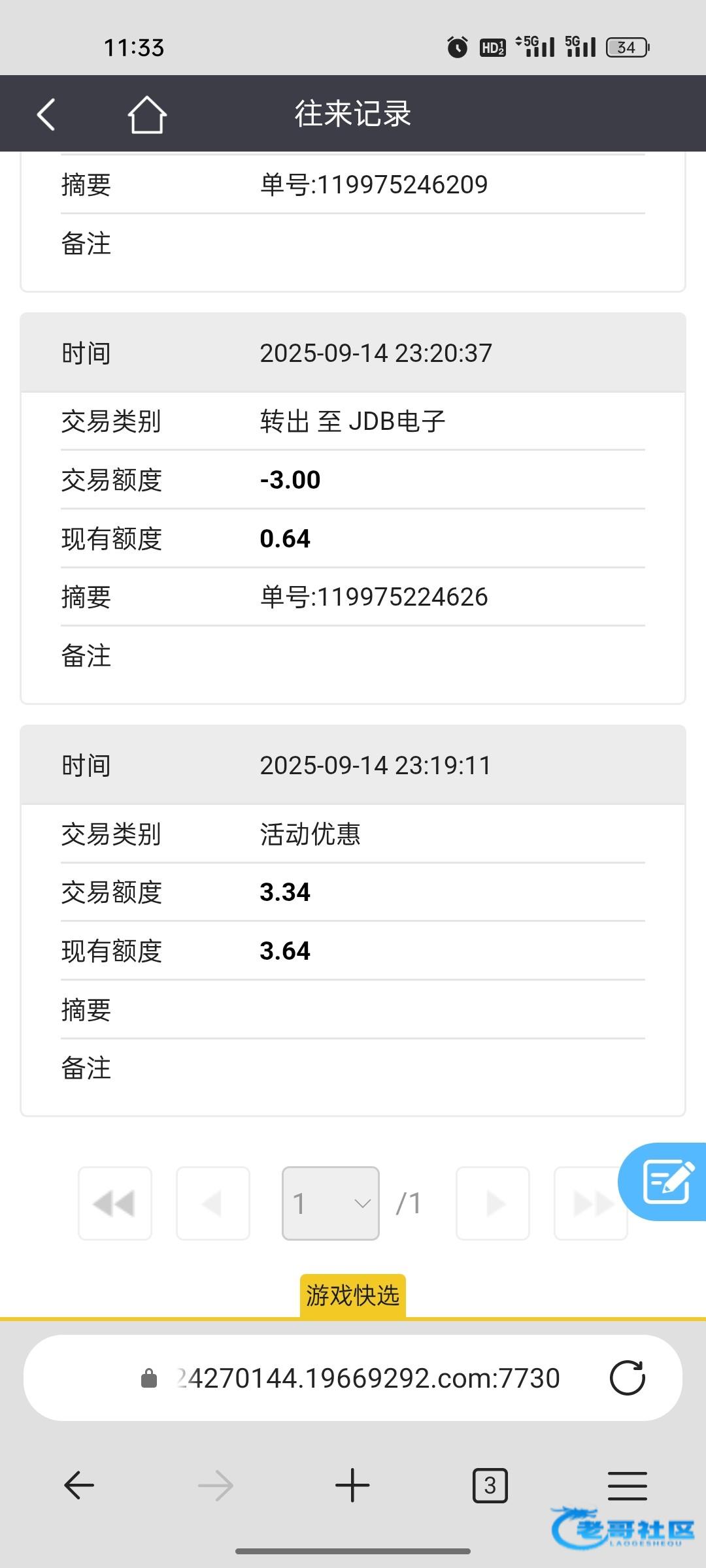Open the page number dropdown
Viewport: 706px width, 1568px height.
pyautogui.click(x=331, y=1203)
